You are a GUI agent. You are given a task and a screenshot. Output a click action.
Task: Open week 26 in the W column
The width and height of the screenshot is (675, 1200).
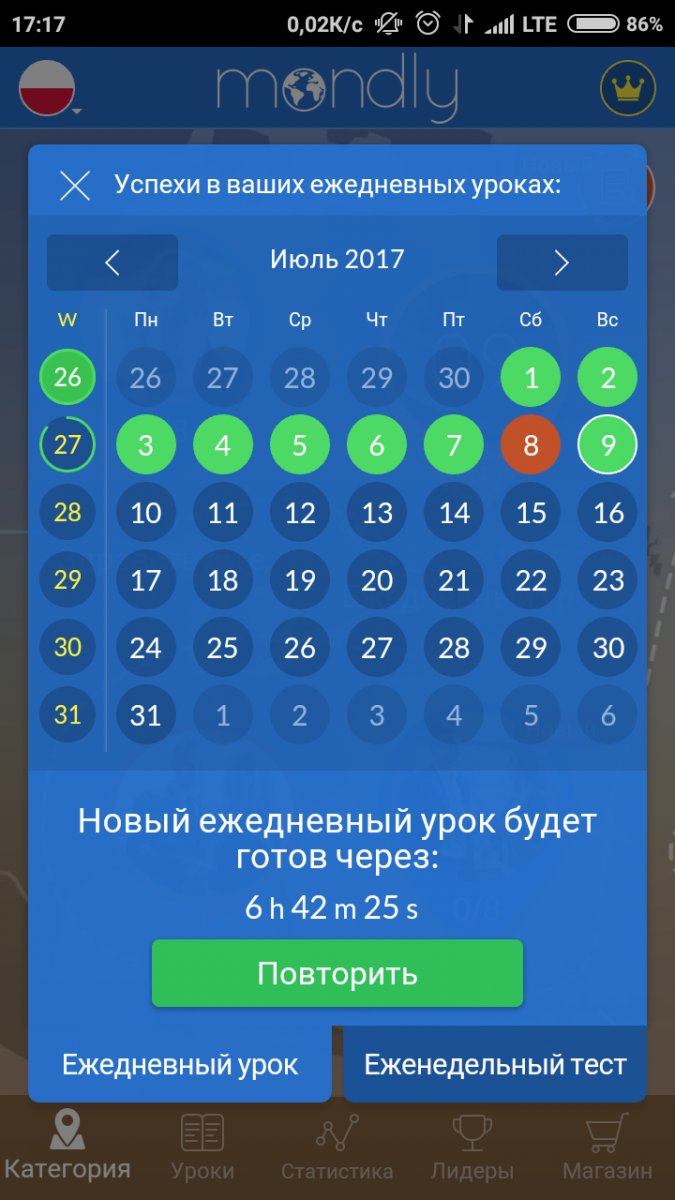click(67, 377)
